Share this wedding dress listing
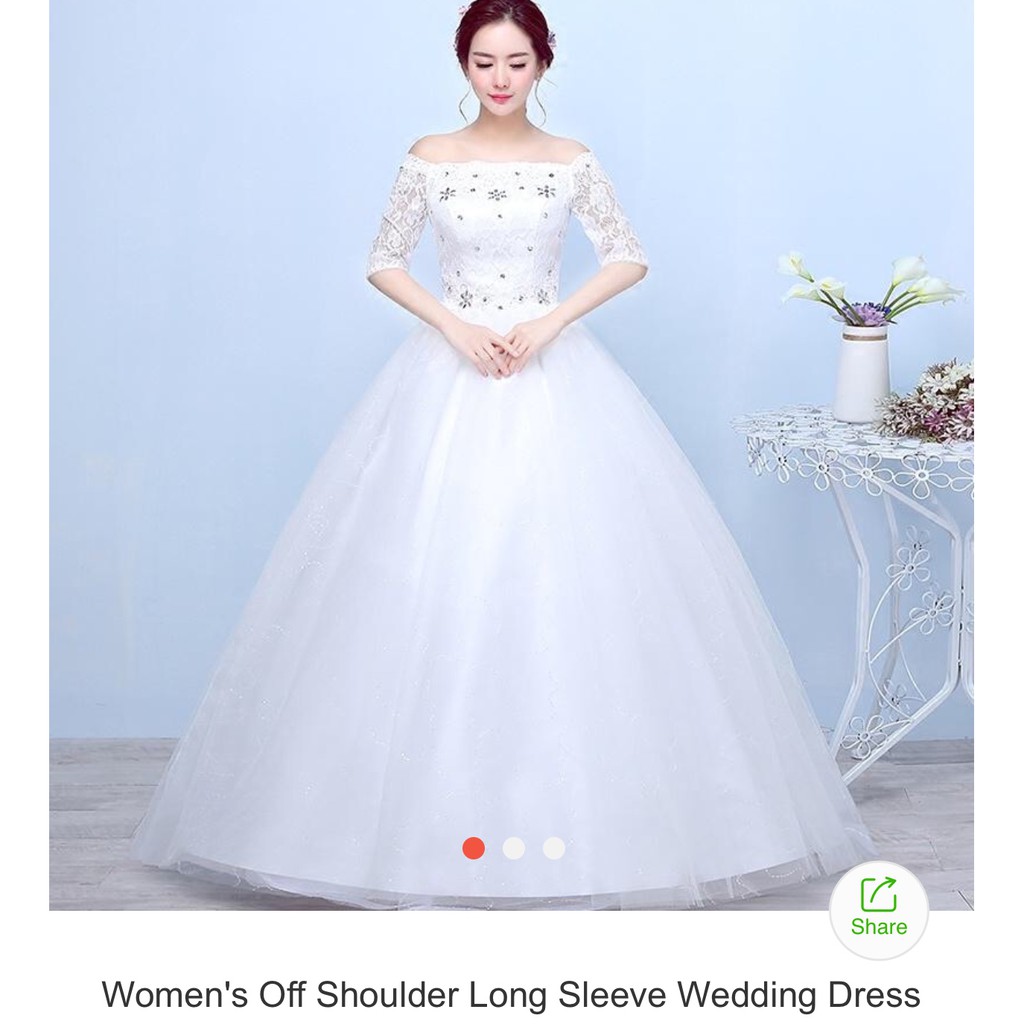Image resolution: width=1024 pixels, height=1024 pixels. (x=879, y=908)
